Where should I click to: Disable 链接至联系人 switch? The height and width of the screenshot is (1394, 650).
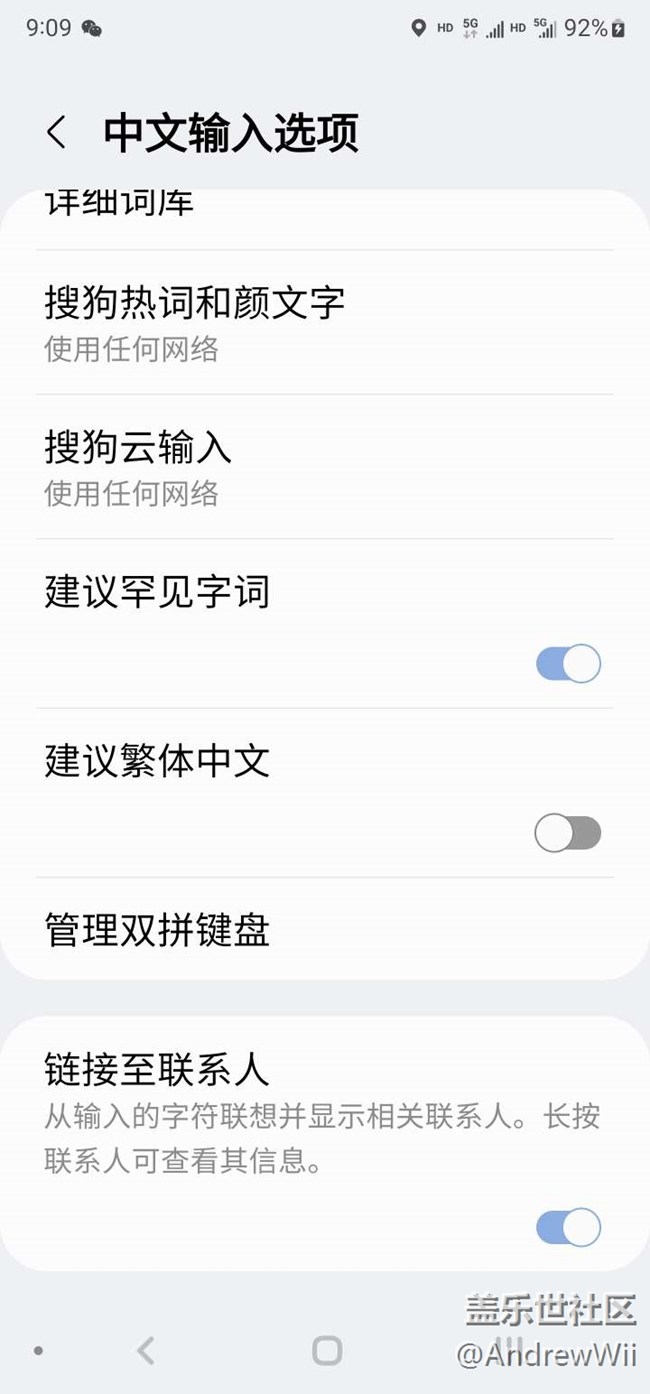568,1227
